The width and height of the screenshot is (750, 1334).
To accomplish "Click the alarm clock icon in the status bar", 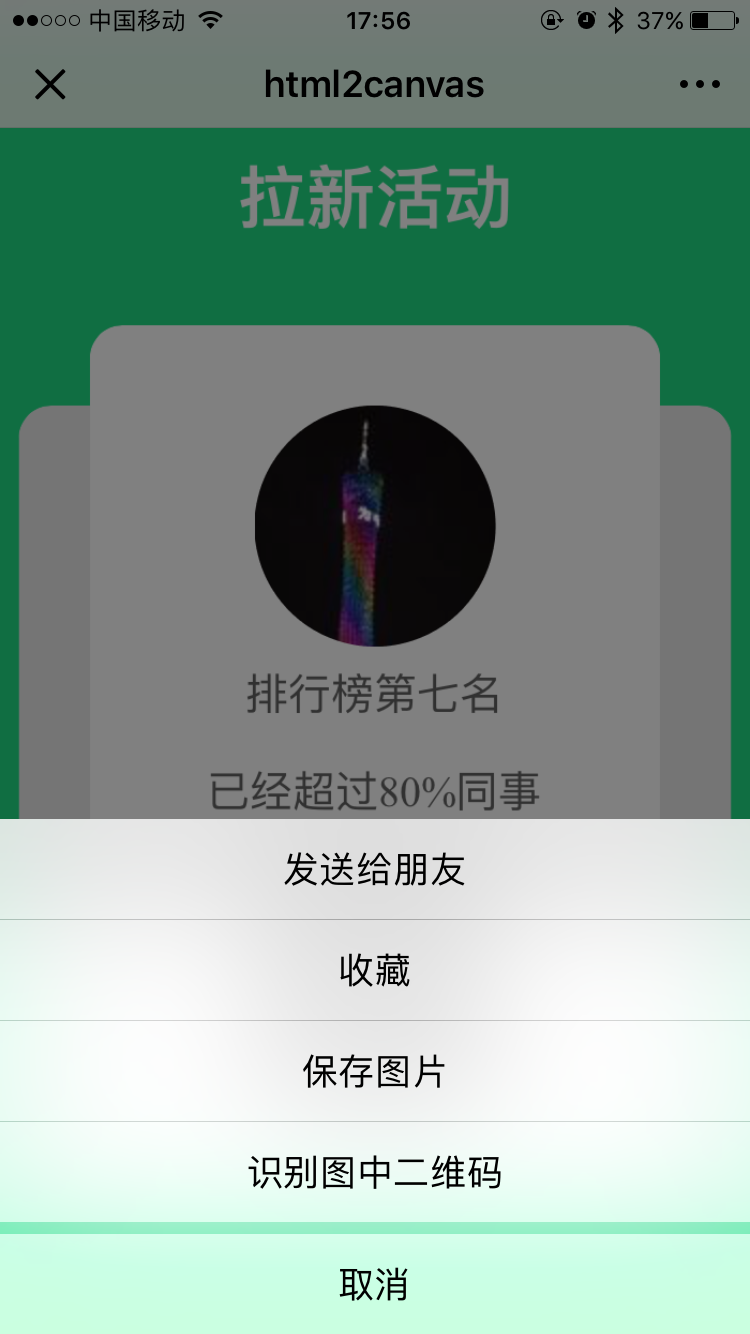I will point(588,19).
